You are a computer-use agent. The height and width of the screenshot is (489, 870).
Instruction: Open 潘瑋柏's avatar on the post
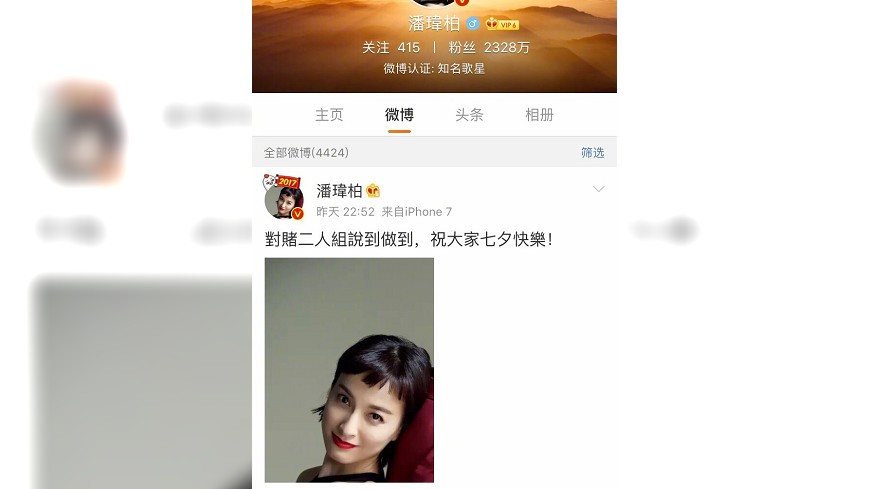284,198
